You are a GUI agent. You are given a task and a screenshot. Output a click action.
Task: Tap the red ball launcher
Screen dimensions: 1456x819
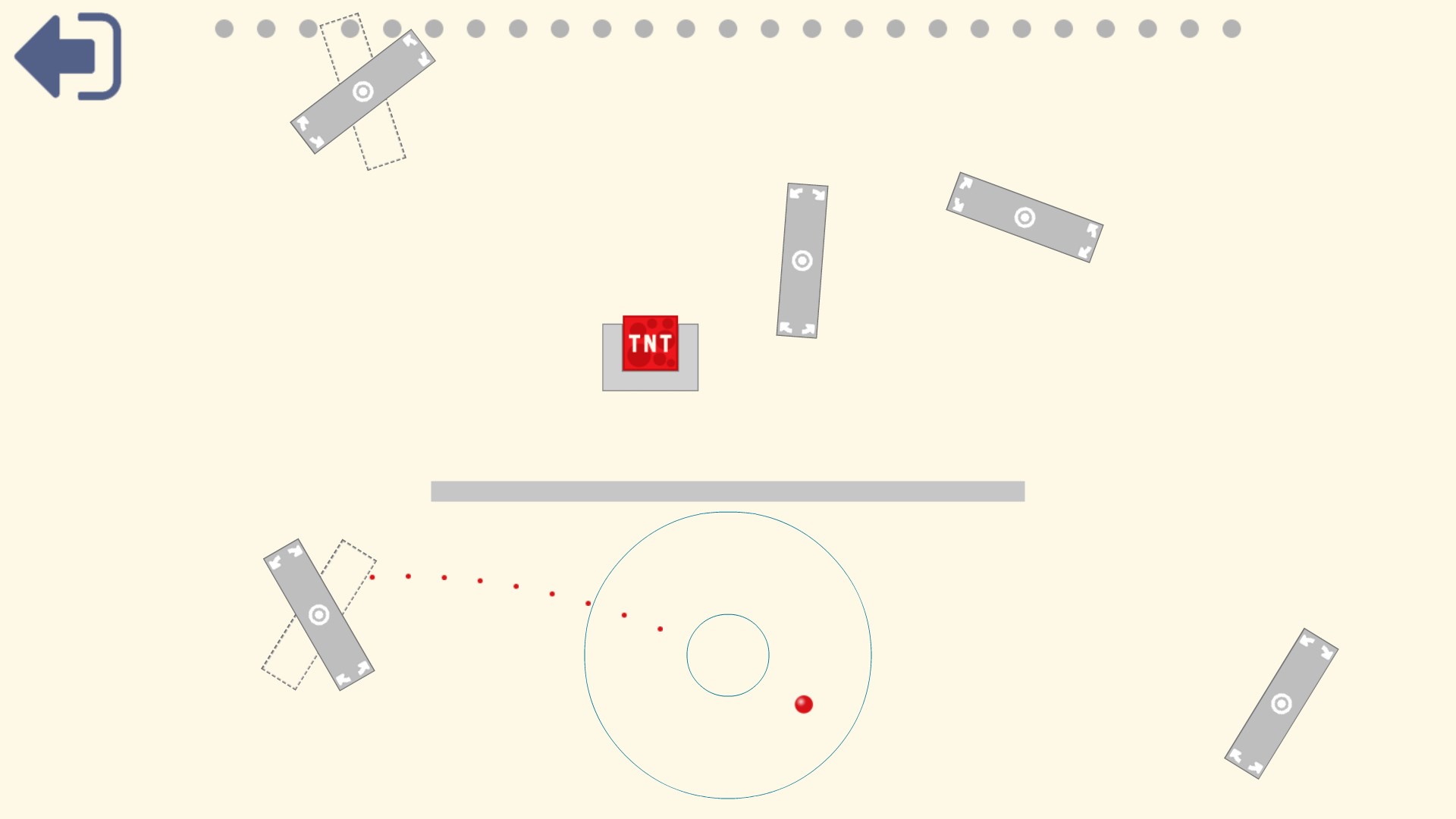pos(803,704)
